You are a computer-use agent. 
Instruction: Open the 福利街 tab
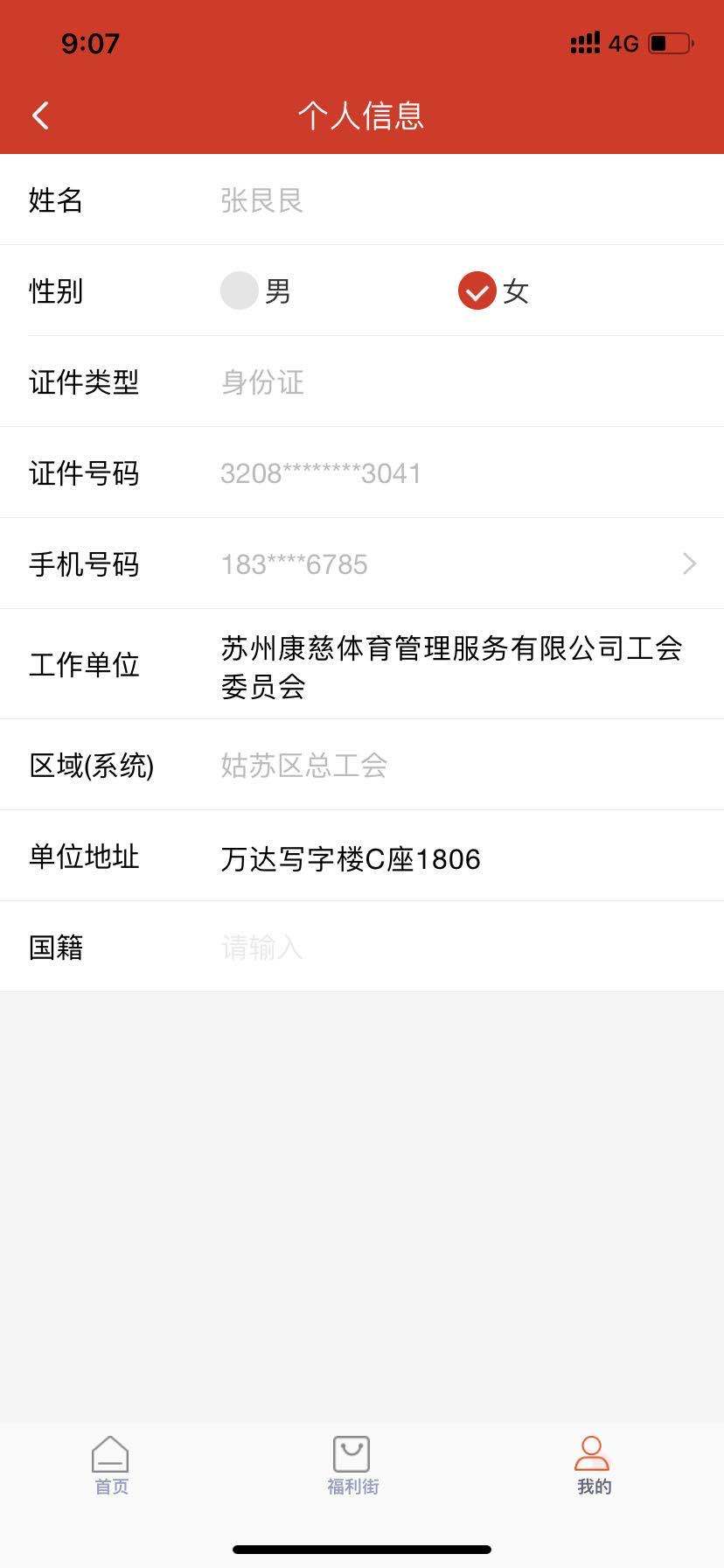coord(352,1466)
